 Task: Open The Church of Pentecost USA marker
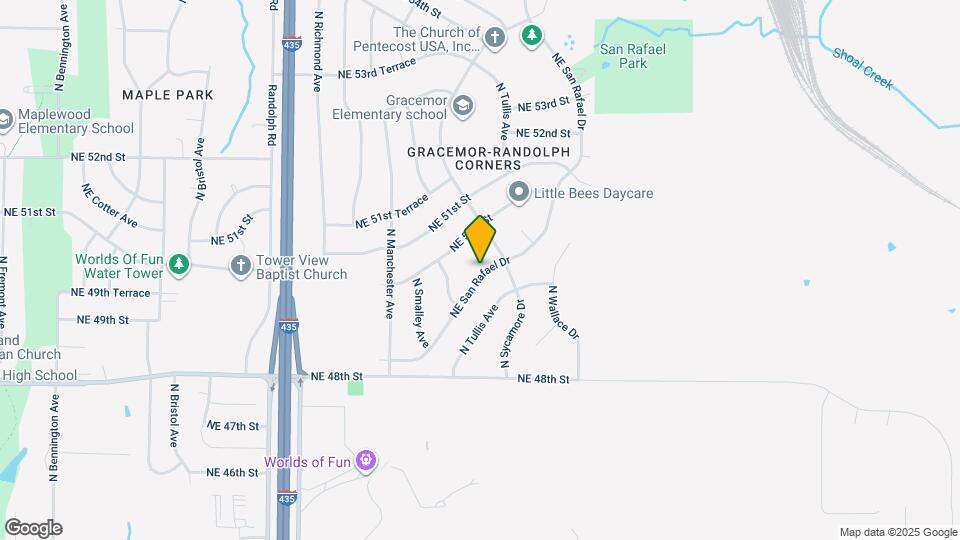(493, 39)
